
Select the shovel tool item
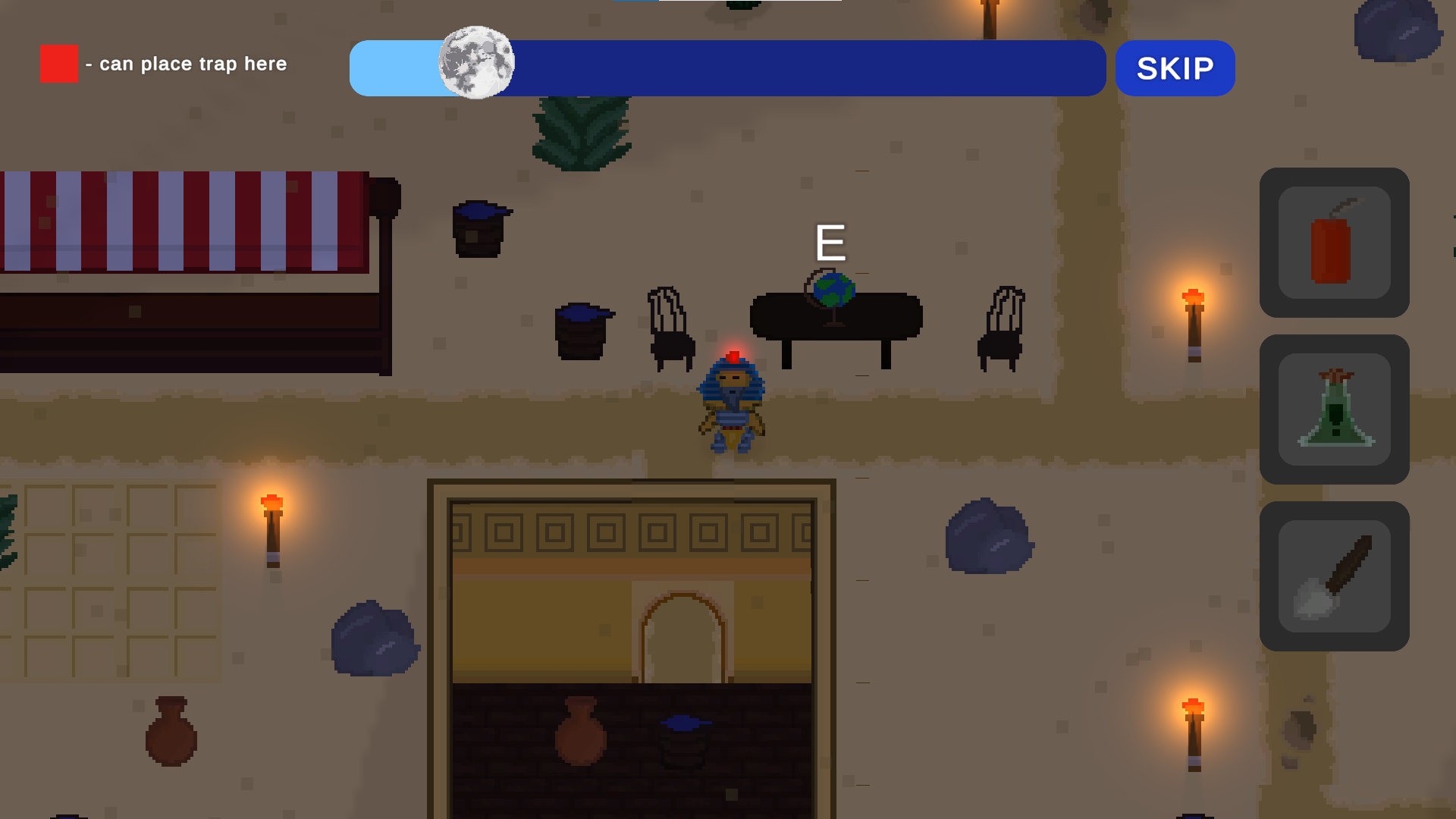click(x=1334, y=576)
